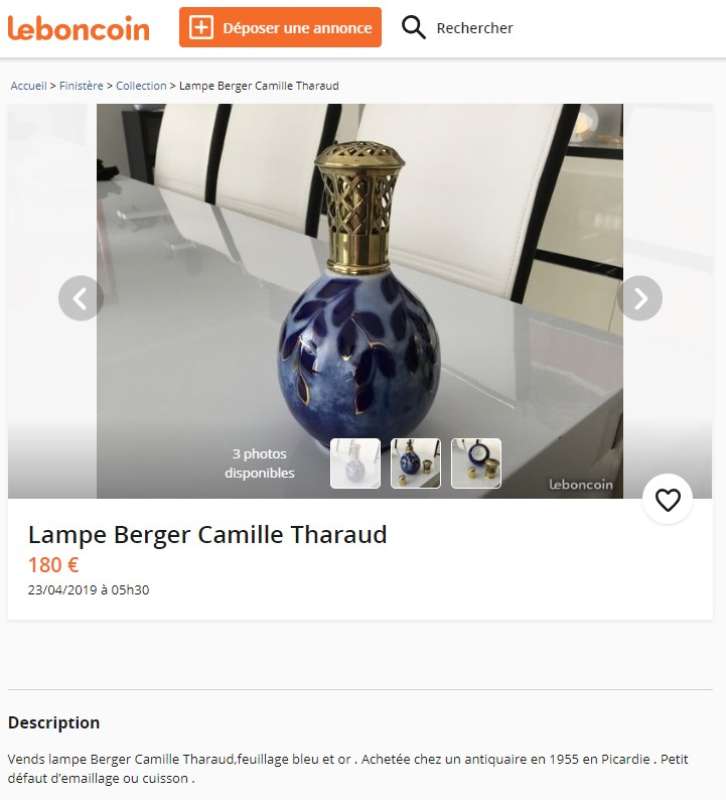The width and height of the screenshot is (726, 800).
Task: Open Finistère breadcrumb link
Action: (x=81, y=86)
